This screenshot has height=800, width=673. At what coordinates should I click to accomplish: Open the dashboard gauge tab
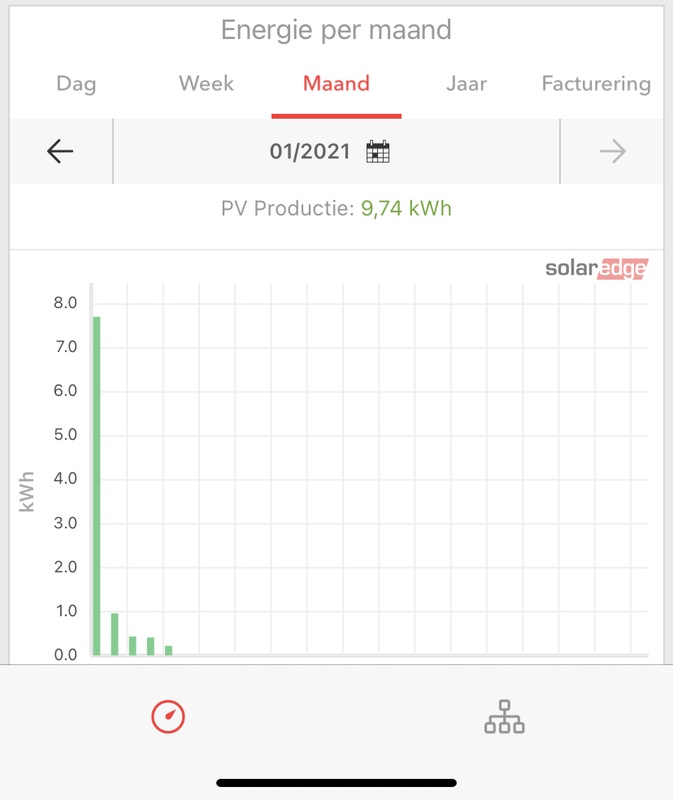(x=168, y=716)
